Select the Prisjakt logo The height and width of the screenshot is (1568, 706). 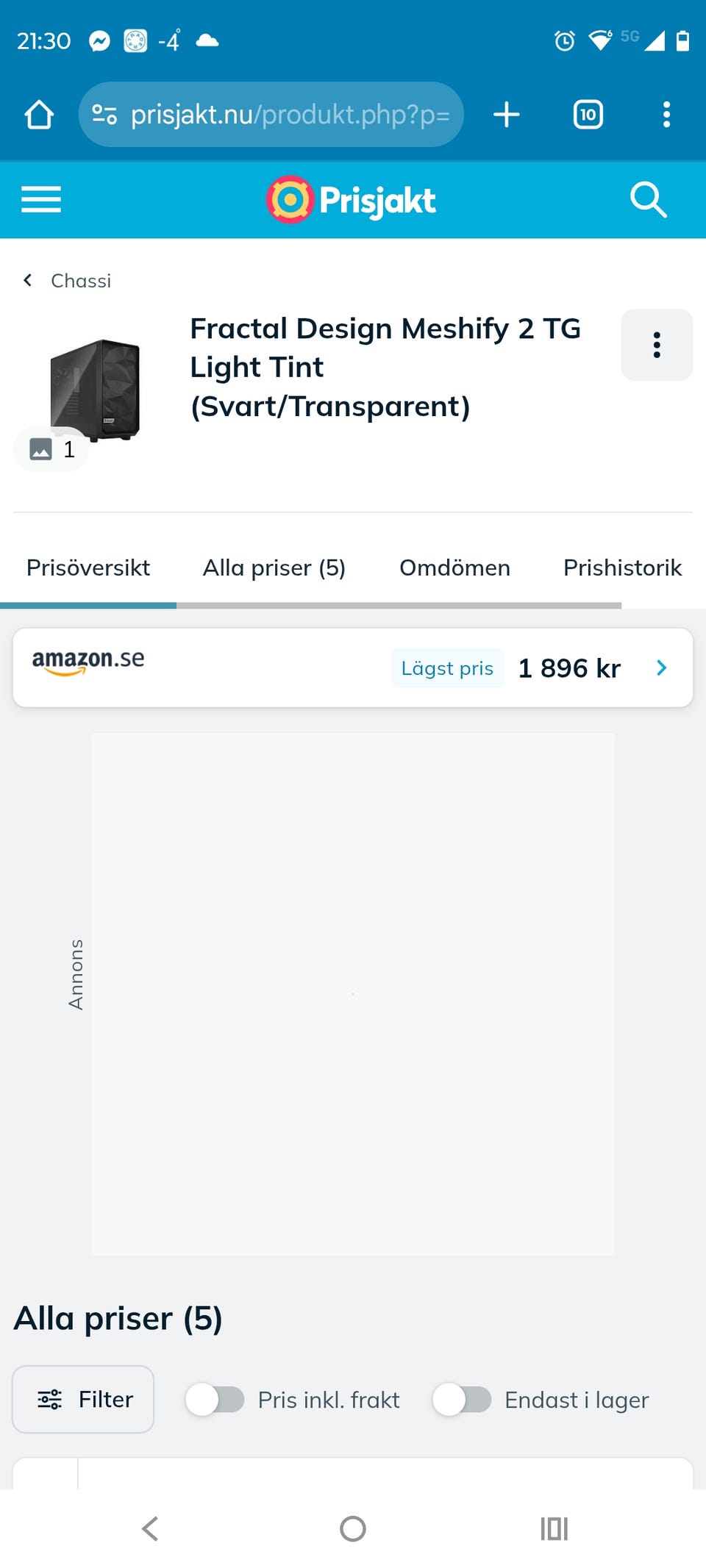351,198
